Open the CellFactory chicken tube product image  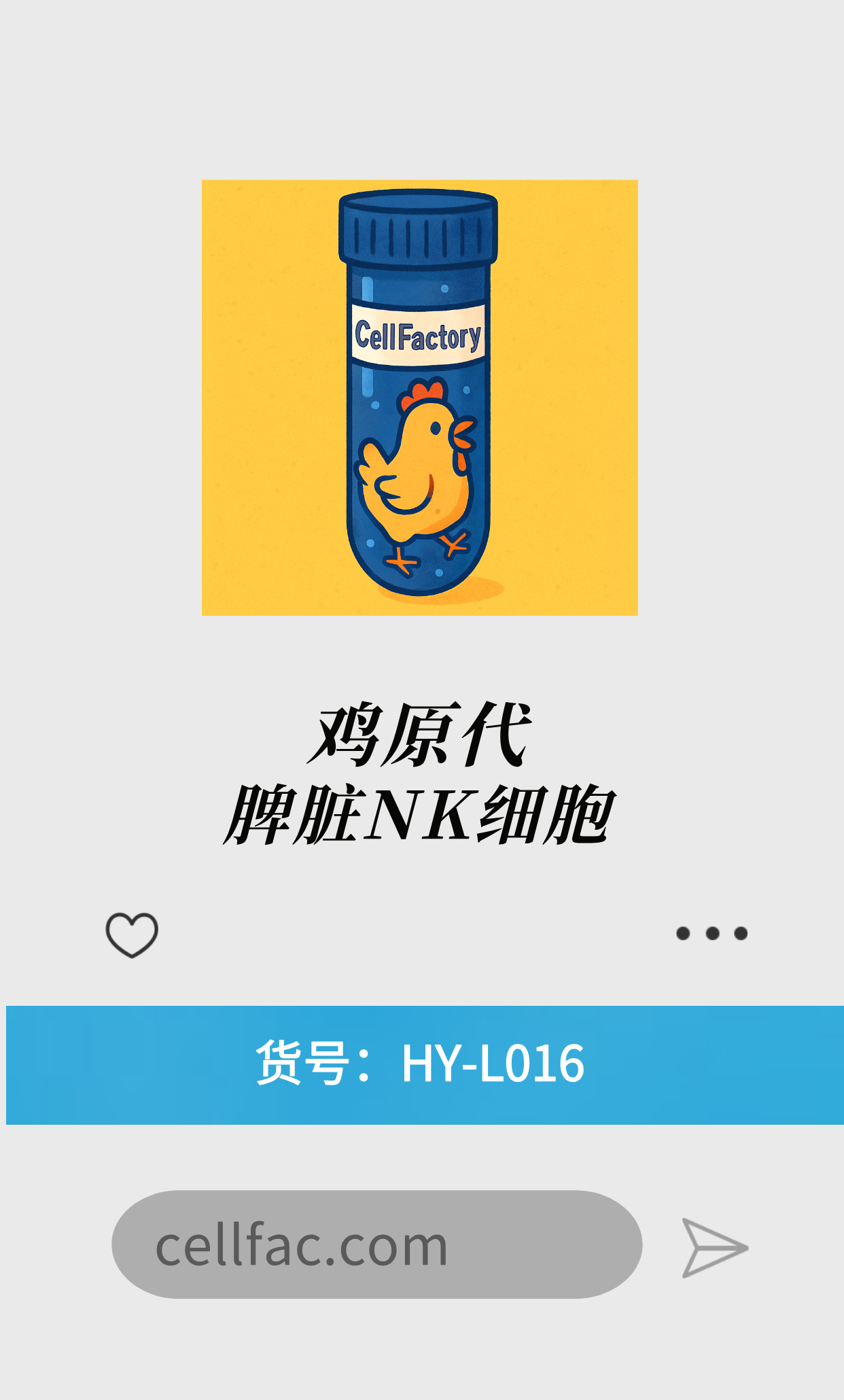[420, 396]
